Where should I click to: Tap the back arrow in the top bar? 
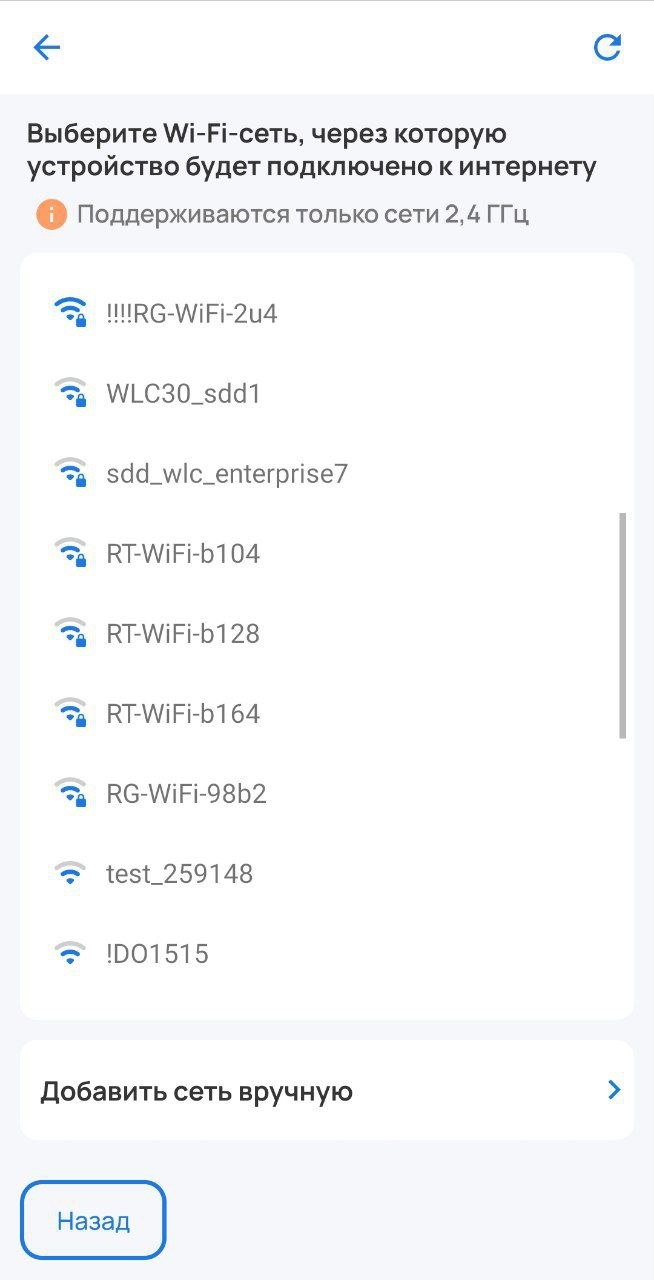[x=47, y=47]
